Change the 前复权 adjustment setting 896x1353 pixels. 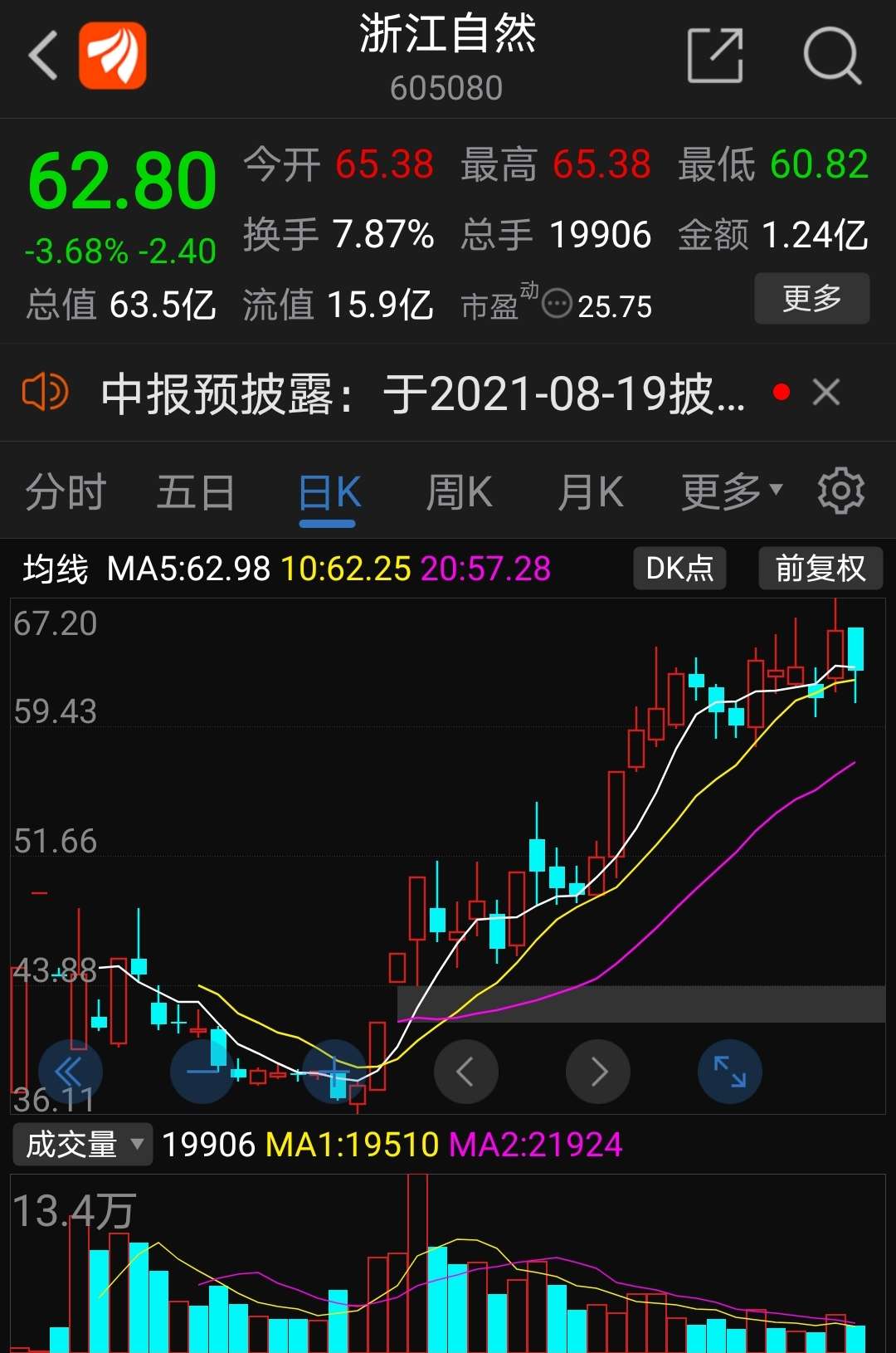click(x=820, y=569)
